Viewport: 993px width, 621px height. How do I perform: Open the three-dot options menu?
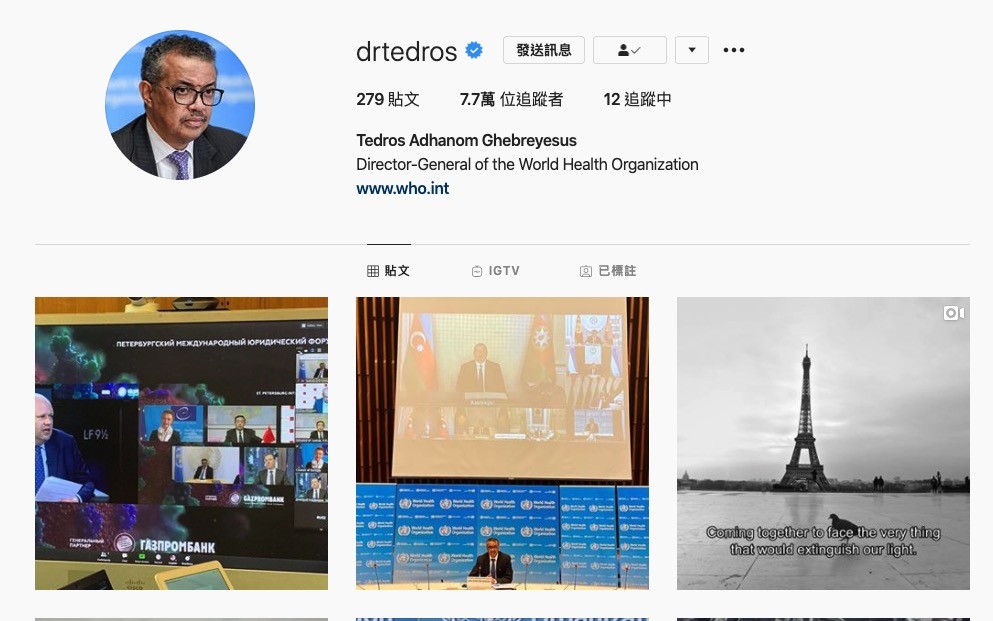point(734,50)
